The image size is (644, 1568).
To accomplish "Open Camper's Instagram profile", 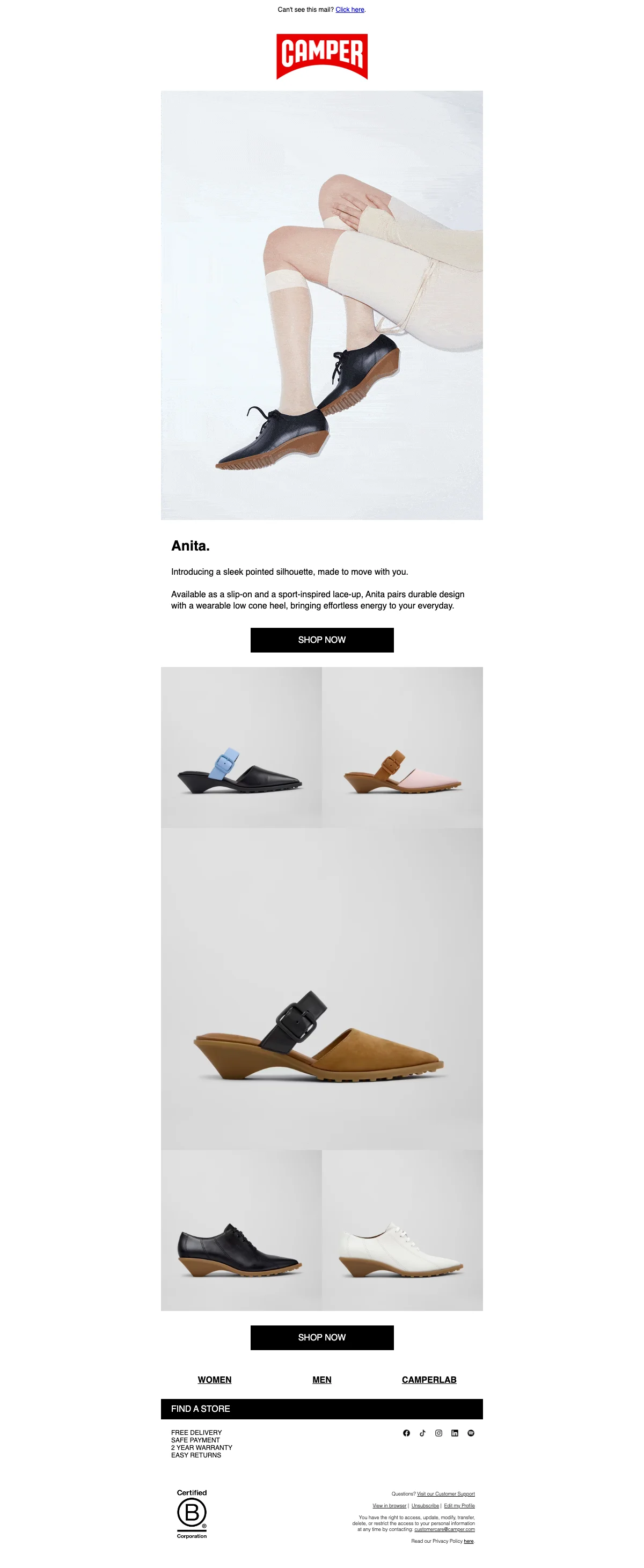I will click(438, 1433).
